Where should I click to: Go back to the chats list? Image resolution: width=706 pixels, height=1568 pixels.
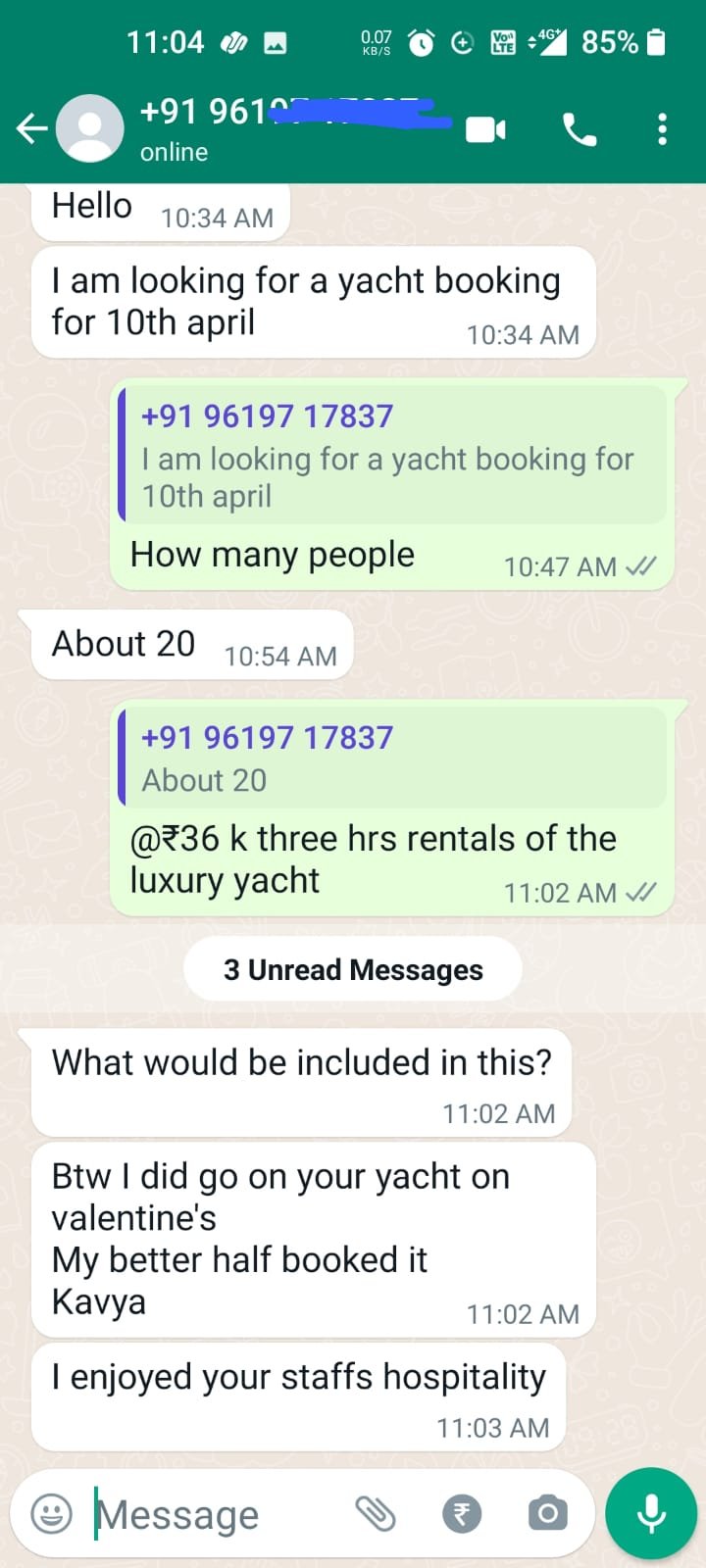coord(31,128)
